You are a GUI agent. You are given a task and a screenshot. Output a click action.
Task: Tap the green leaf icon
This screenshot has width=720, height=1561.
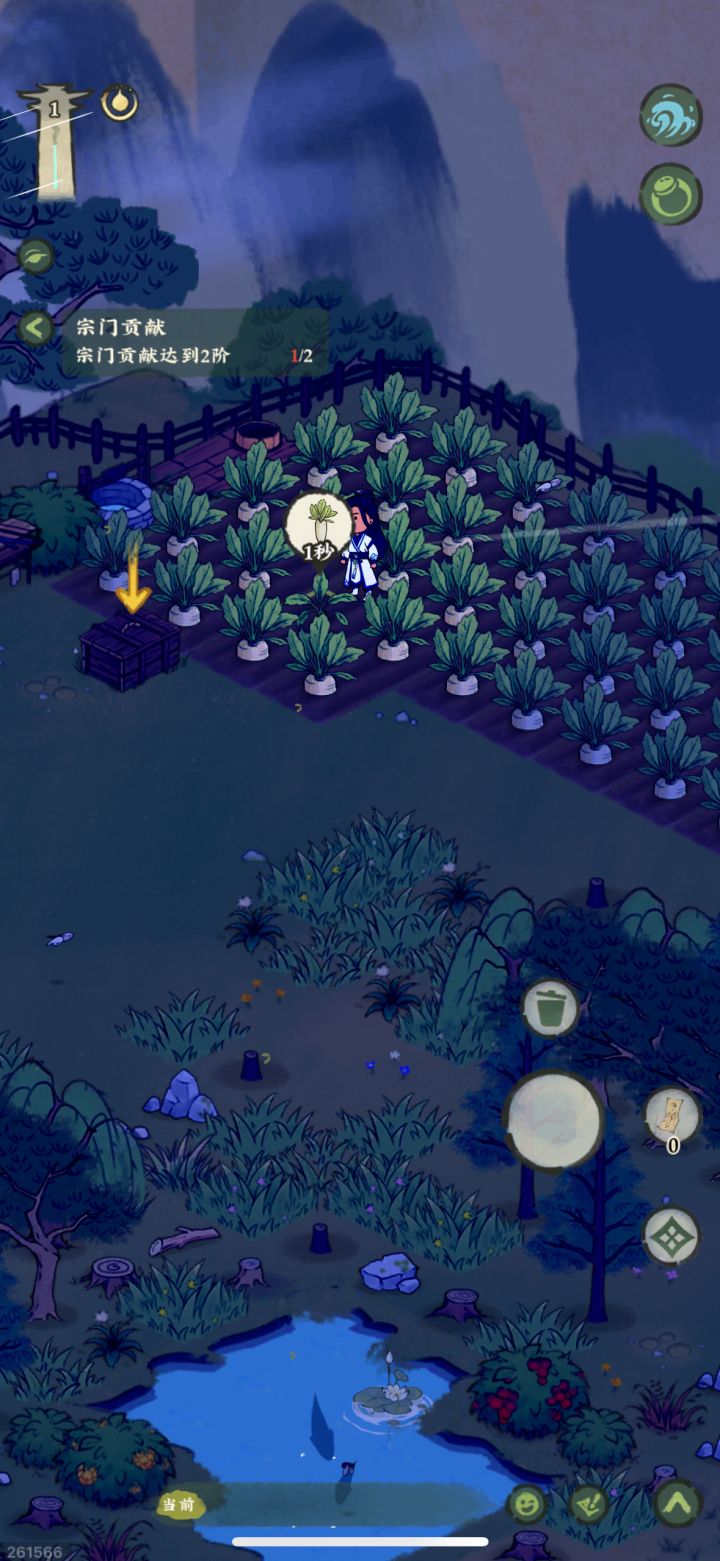point(36,256)
